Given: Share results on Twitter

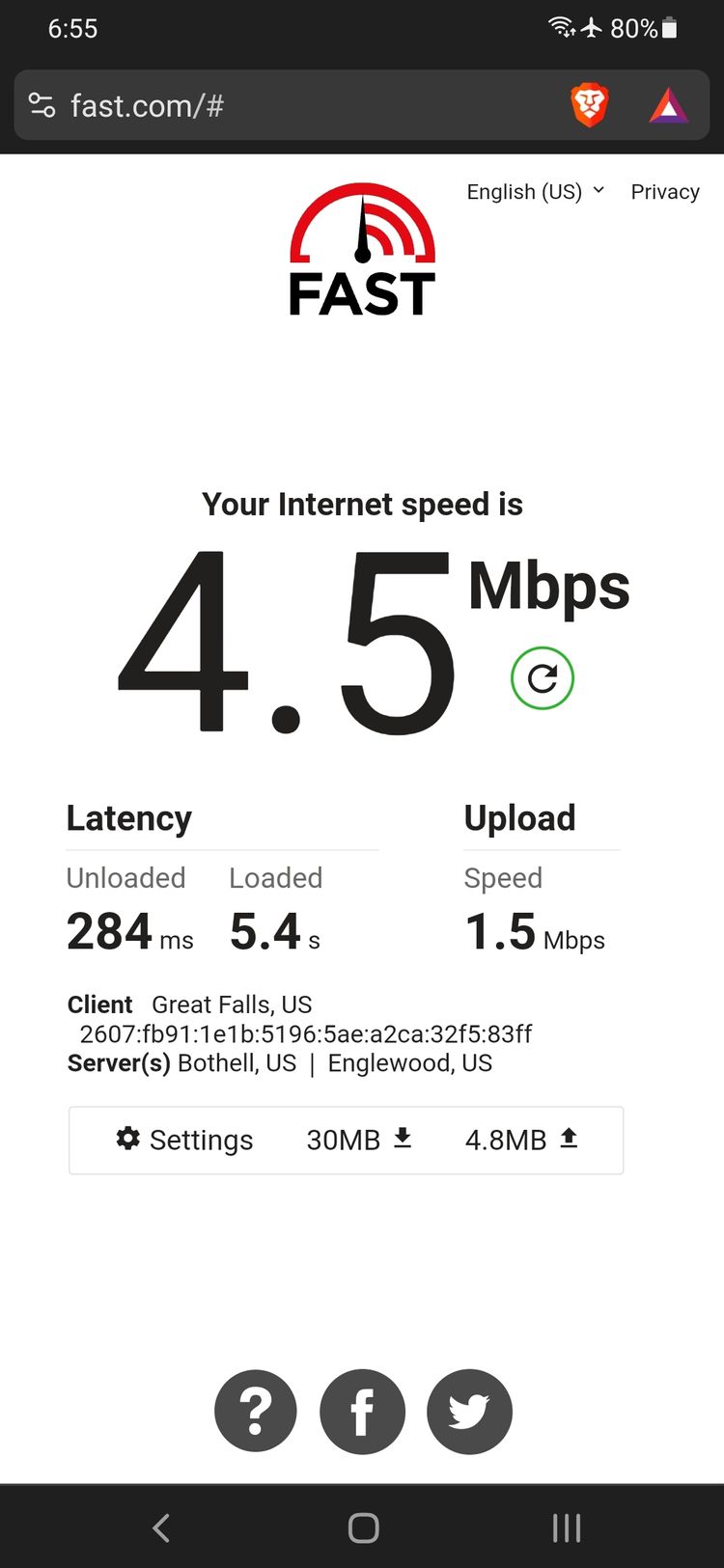Looking at the screenshot, I should point(469,1411).
